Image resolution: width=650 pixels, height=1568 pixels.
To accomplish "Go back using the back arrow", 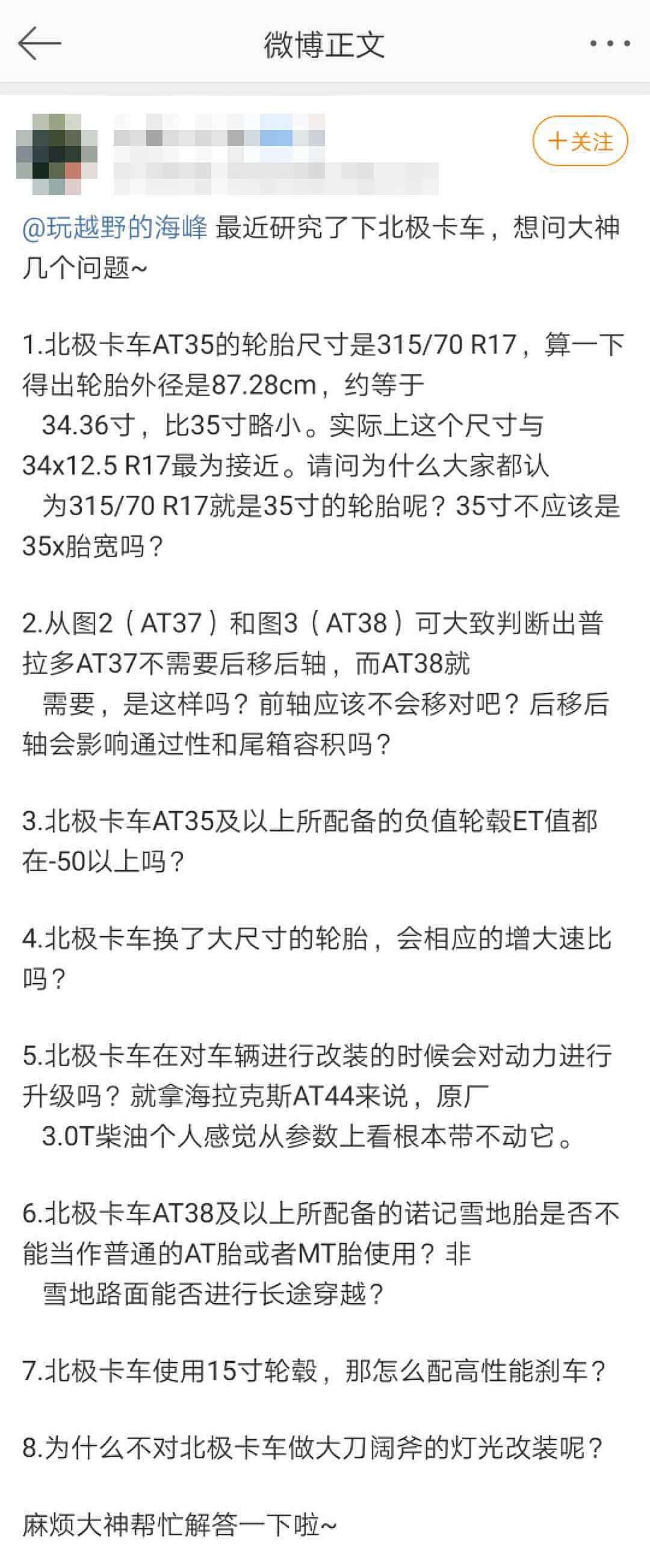I will click(40, 43).
